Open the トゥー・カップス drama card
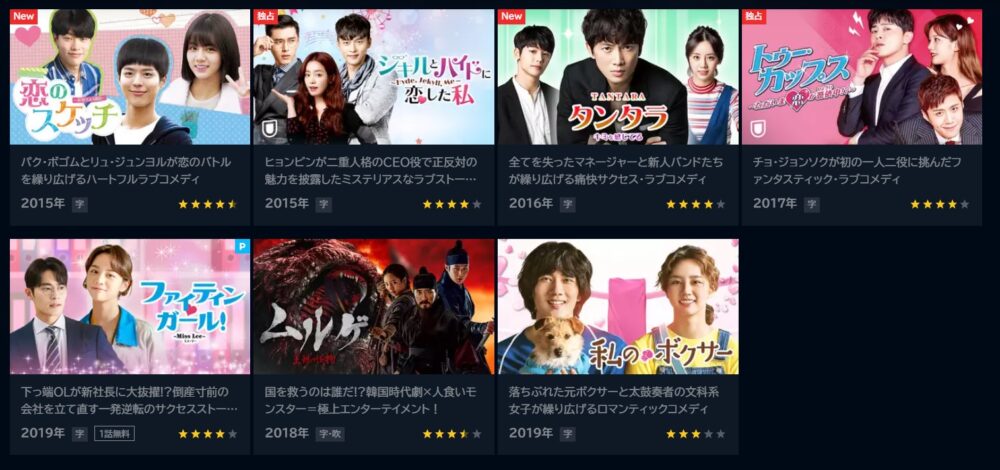The width and height of the screenshot is (1000, 470). [x=861, y=78]
